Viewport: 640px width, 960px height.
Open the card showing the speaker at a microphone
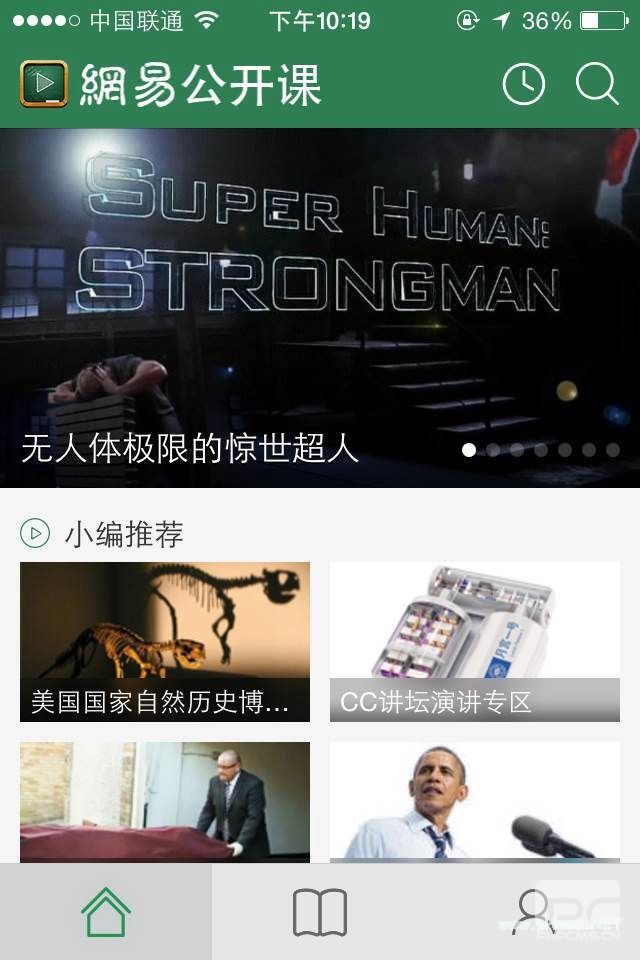[x=475, y=801]
